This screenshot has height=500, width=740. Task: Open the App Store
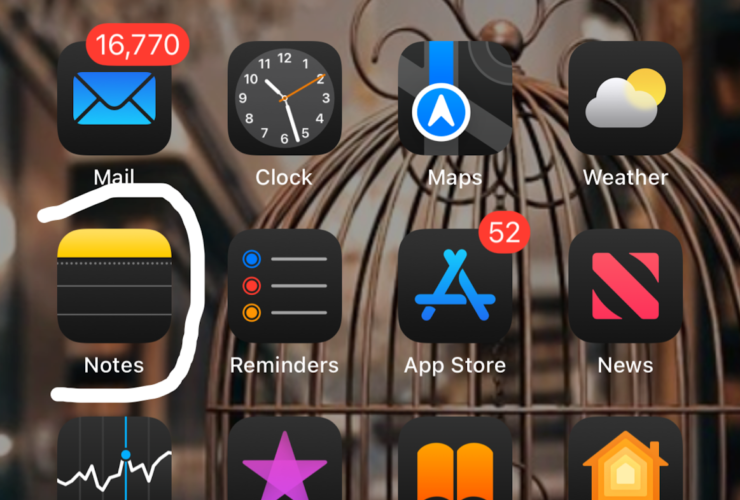[455, 286]
